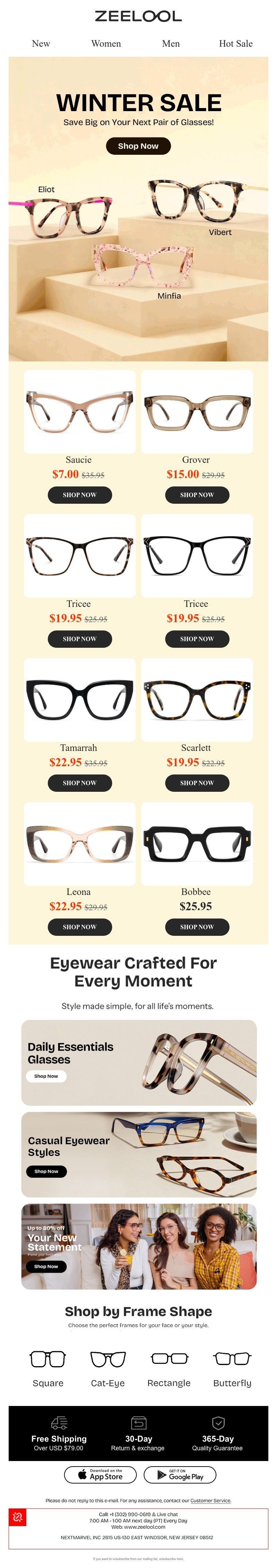Viewport: 277px width, 1568px height.
Task: Tap Shop Now for Bobbee frames
Action: coord(197,927)
